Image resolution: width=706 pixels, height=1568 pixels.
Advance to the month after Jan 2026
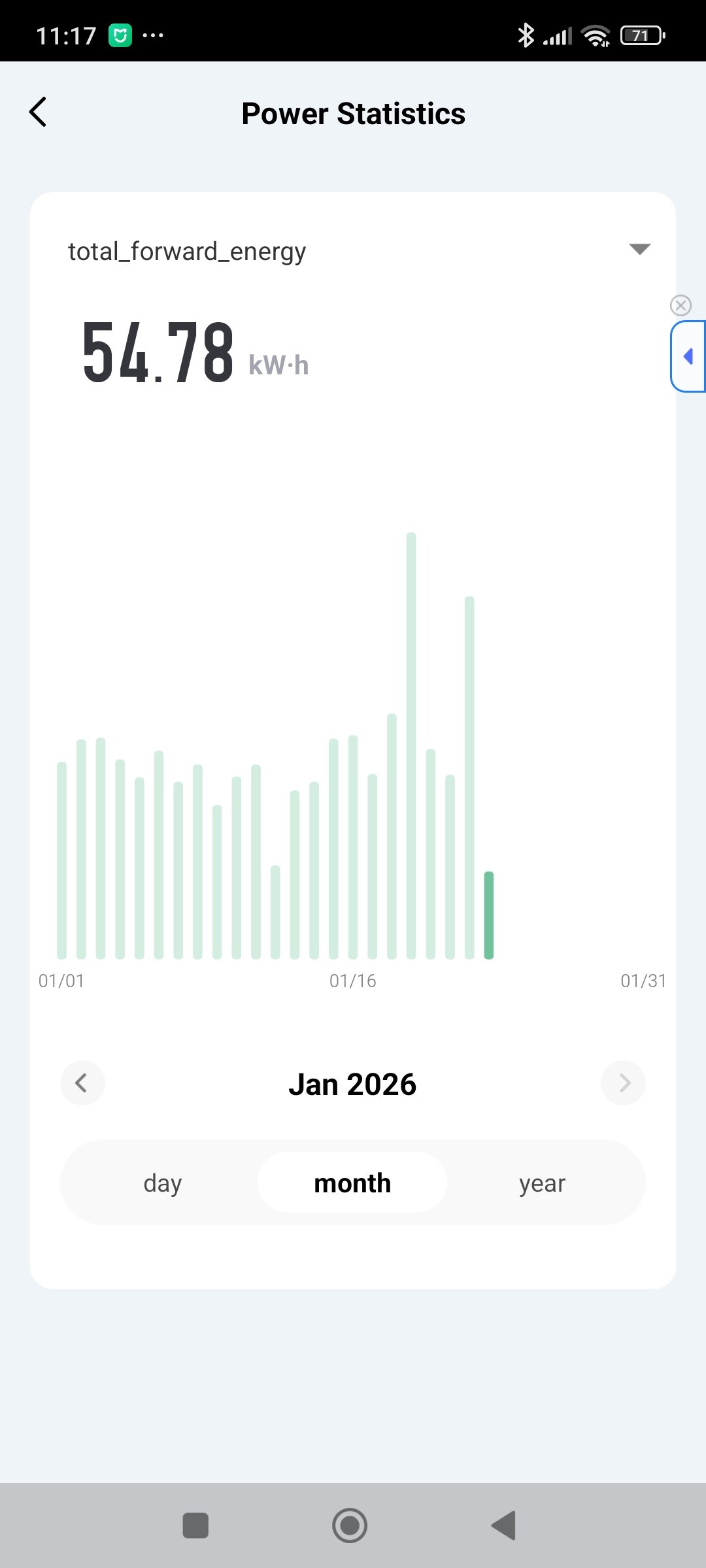pos(623,1083)
